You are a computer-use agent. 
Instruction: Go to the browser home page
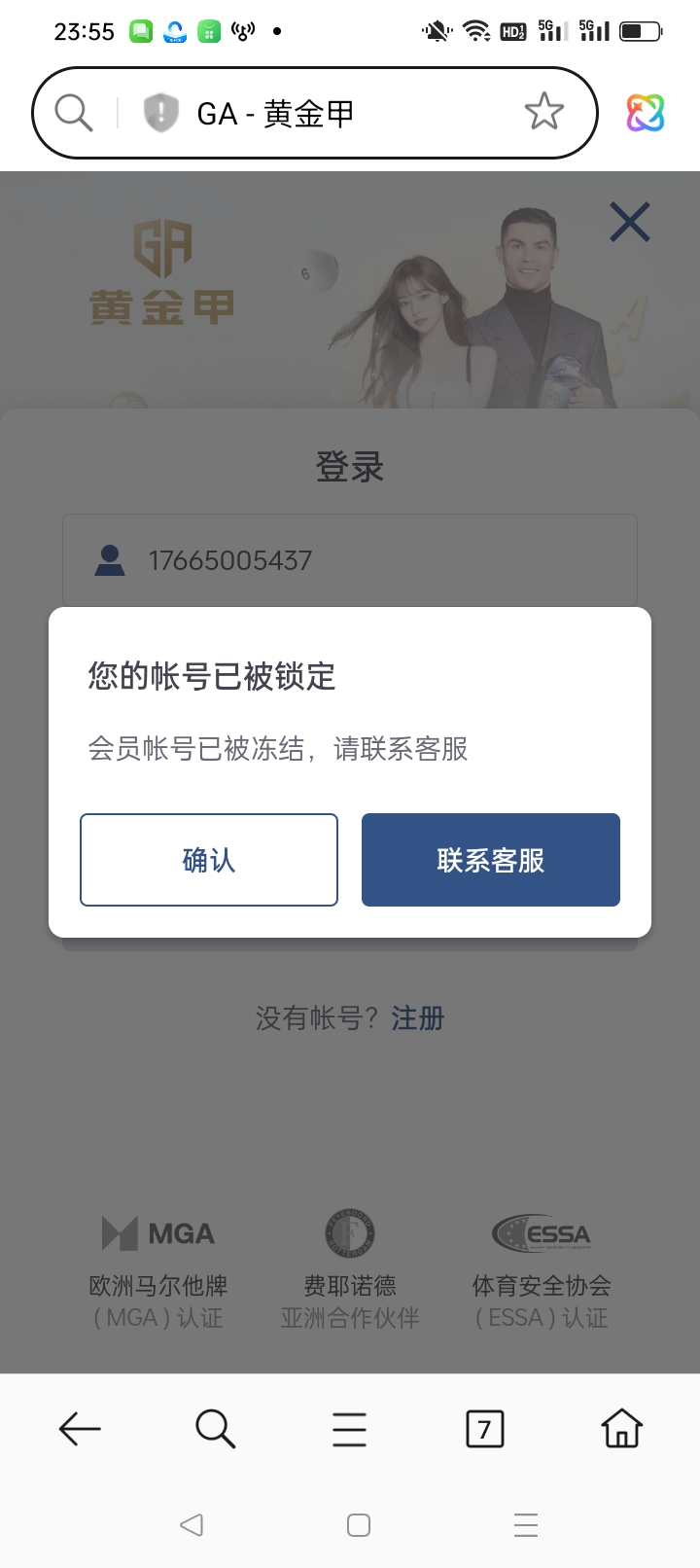point(621,1429)
